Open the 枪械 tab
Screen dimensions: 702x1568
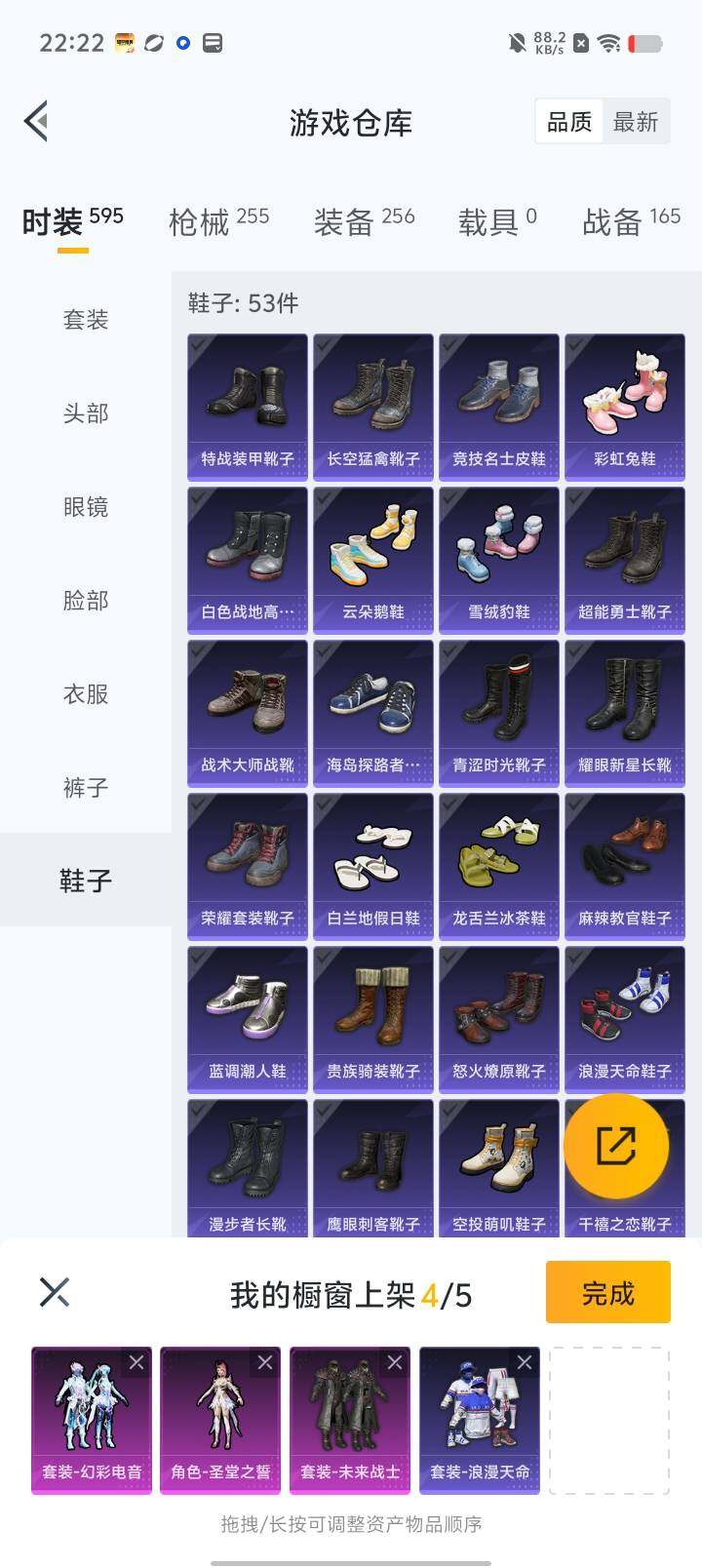point(218,221)
